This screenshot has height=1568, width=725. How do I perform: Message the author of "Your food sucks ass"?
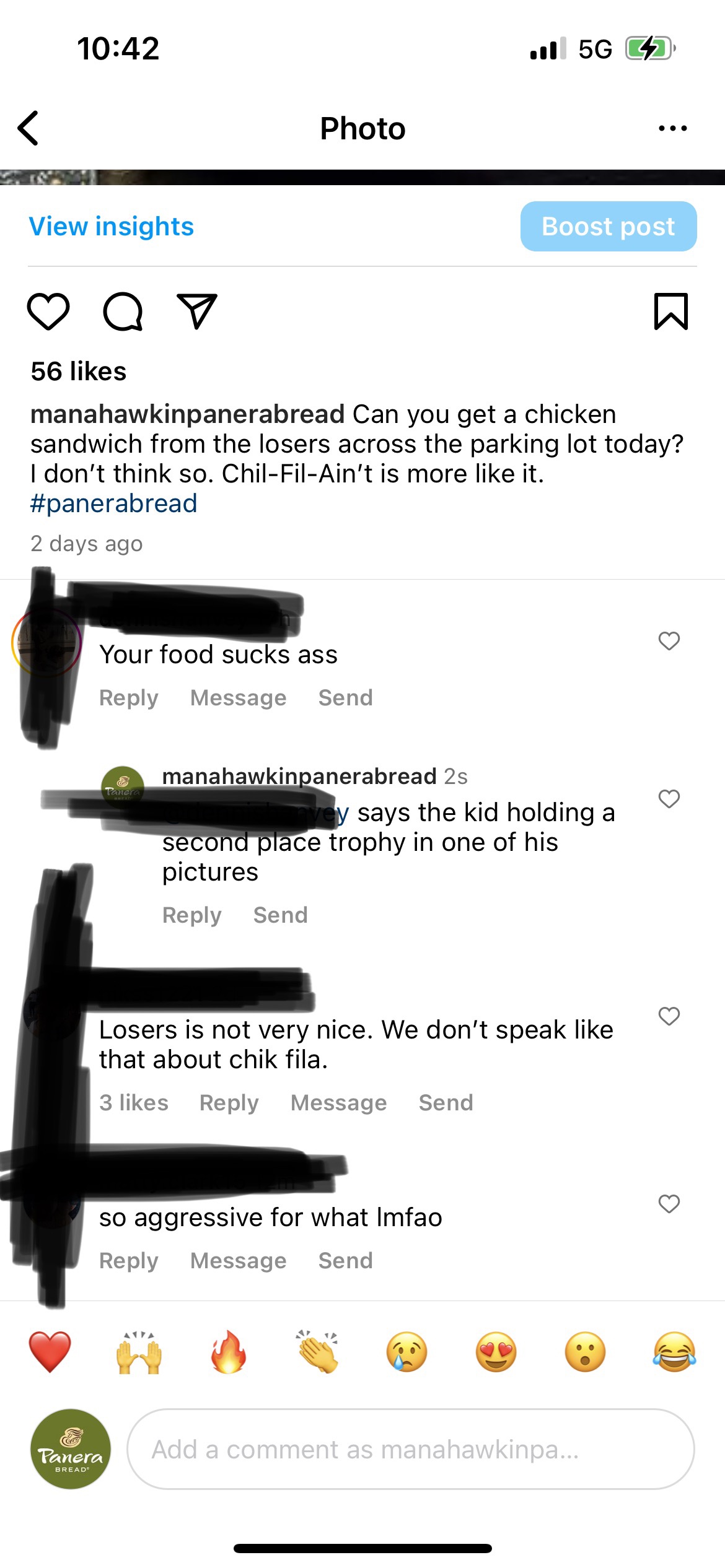point(238,698)
